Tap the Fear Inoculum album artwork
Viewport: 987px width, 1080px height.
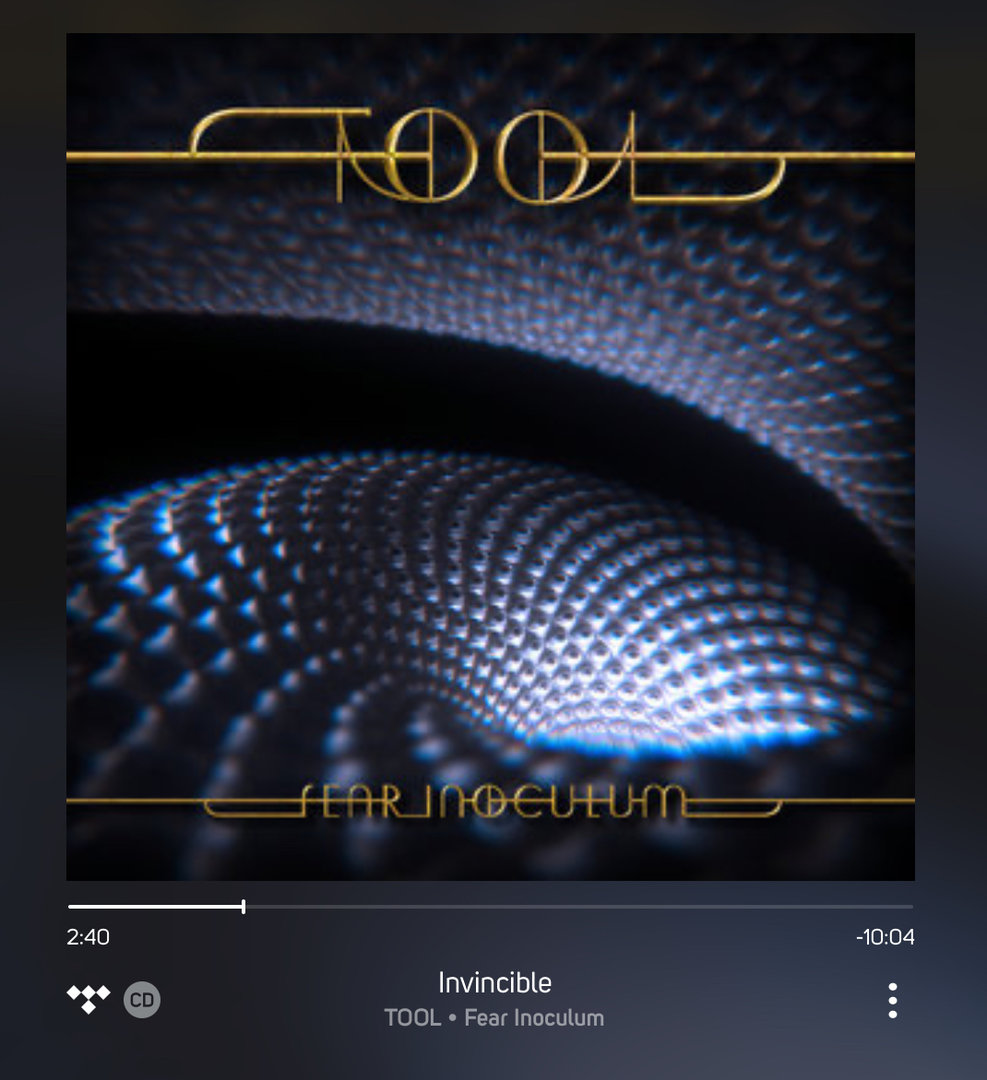coord(490,457)
